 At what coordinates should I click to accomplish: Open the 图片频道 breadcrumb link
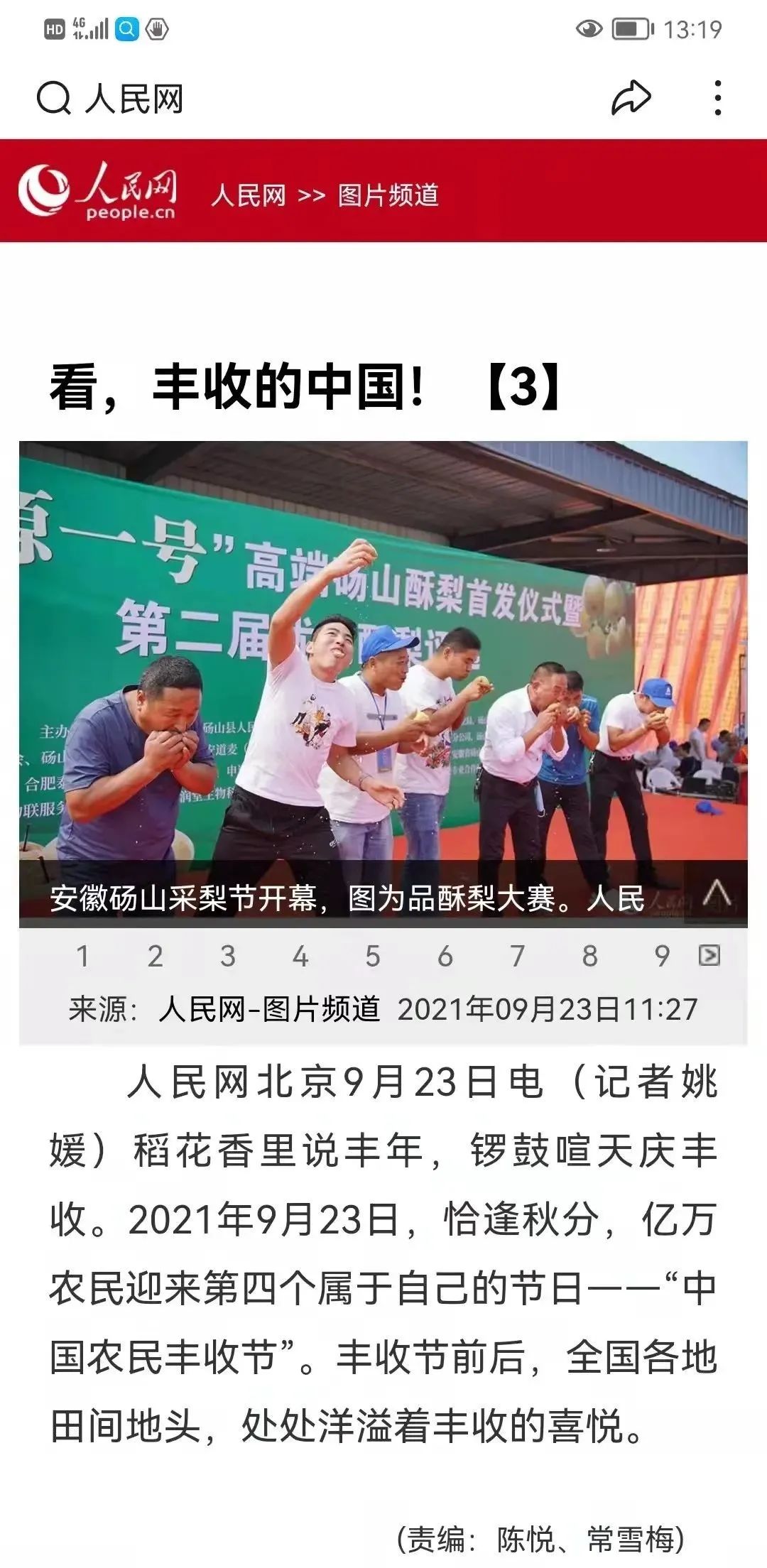388,195
